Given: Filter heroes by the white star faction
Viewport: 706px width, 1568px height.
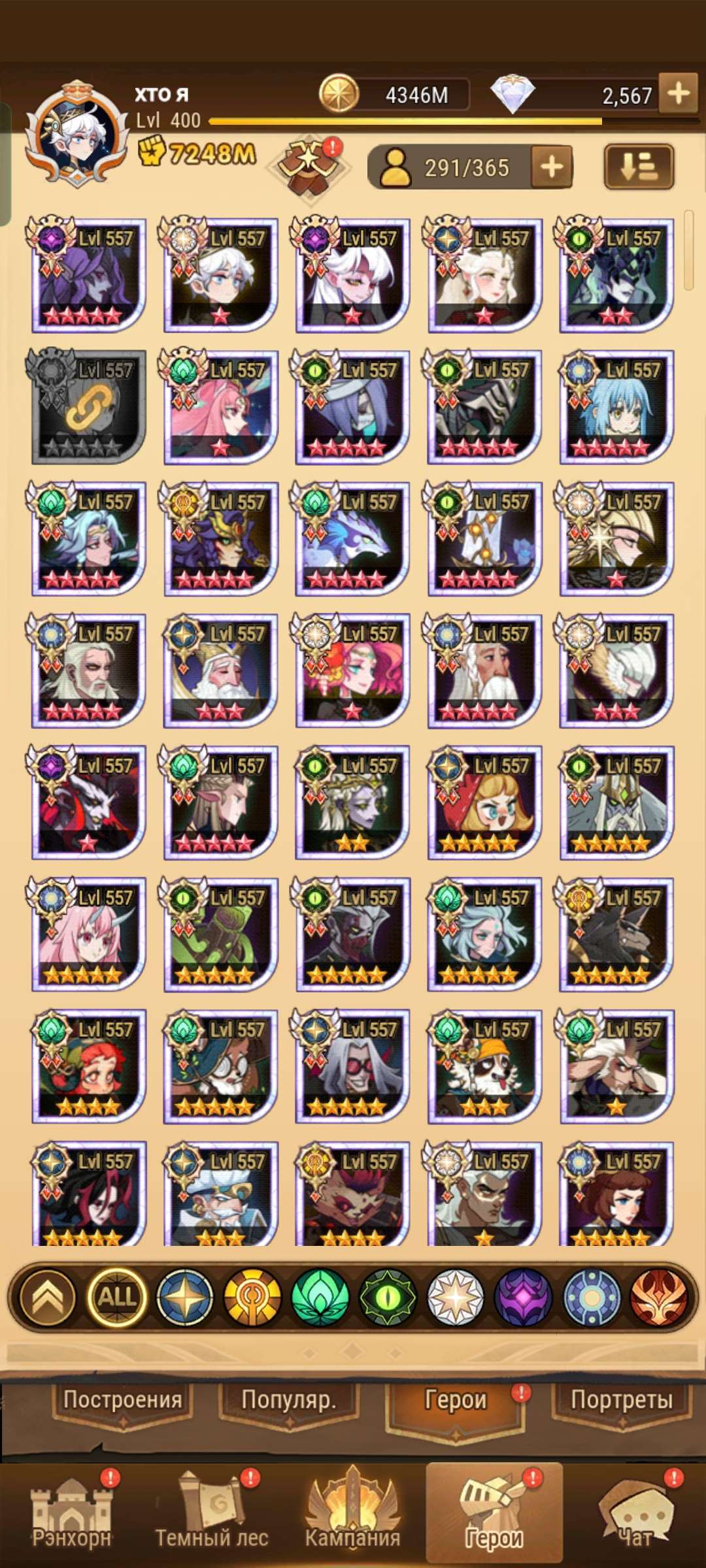Looking at the screenshot, I should pyautogui.click(x=456, y=1298).
